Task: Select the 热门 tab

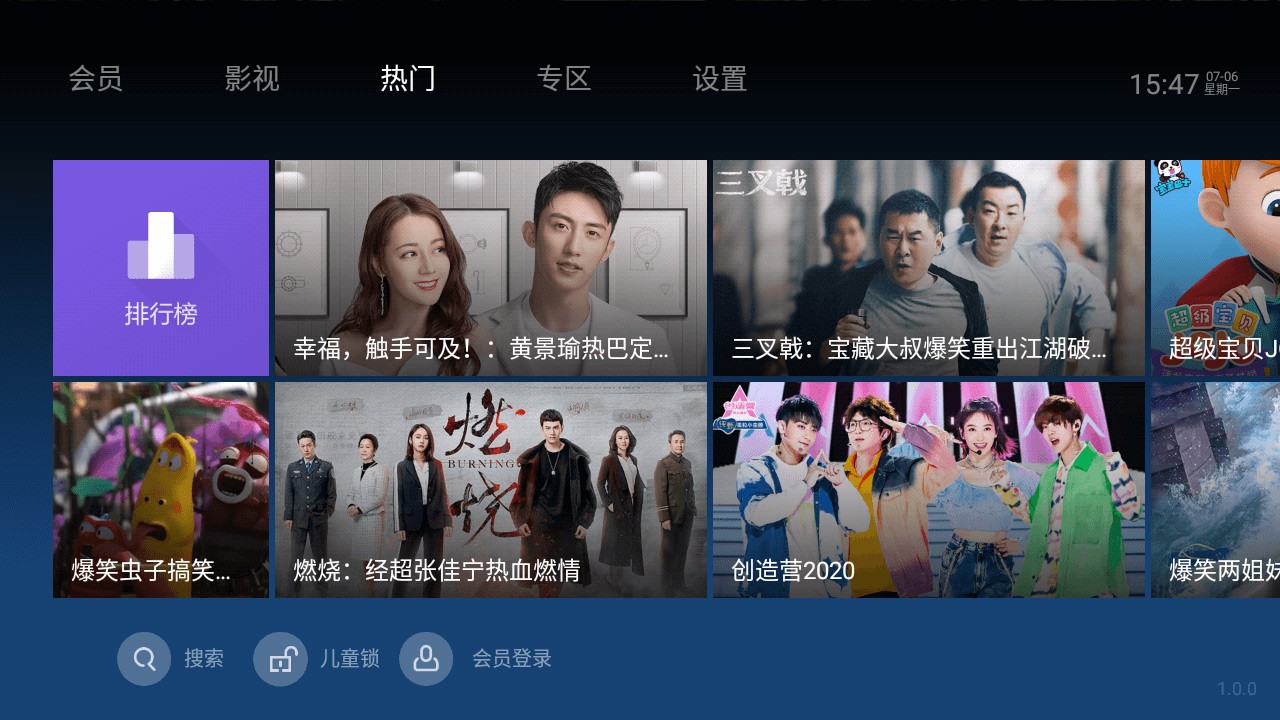Action: [408, 78]
